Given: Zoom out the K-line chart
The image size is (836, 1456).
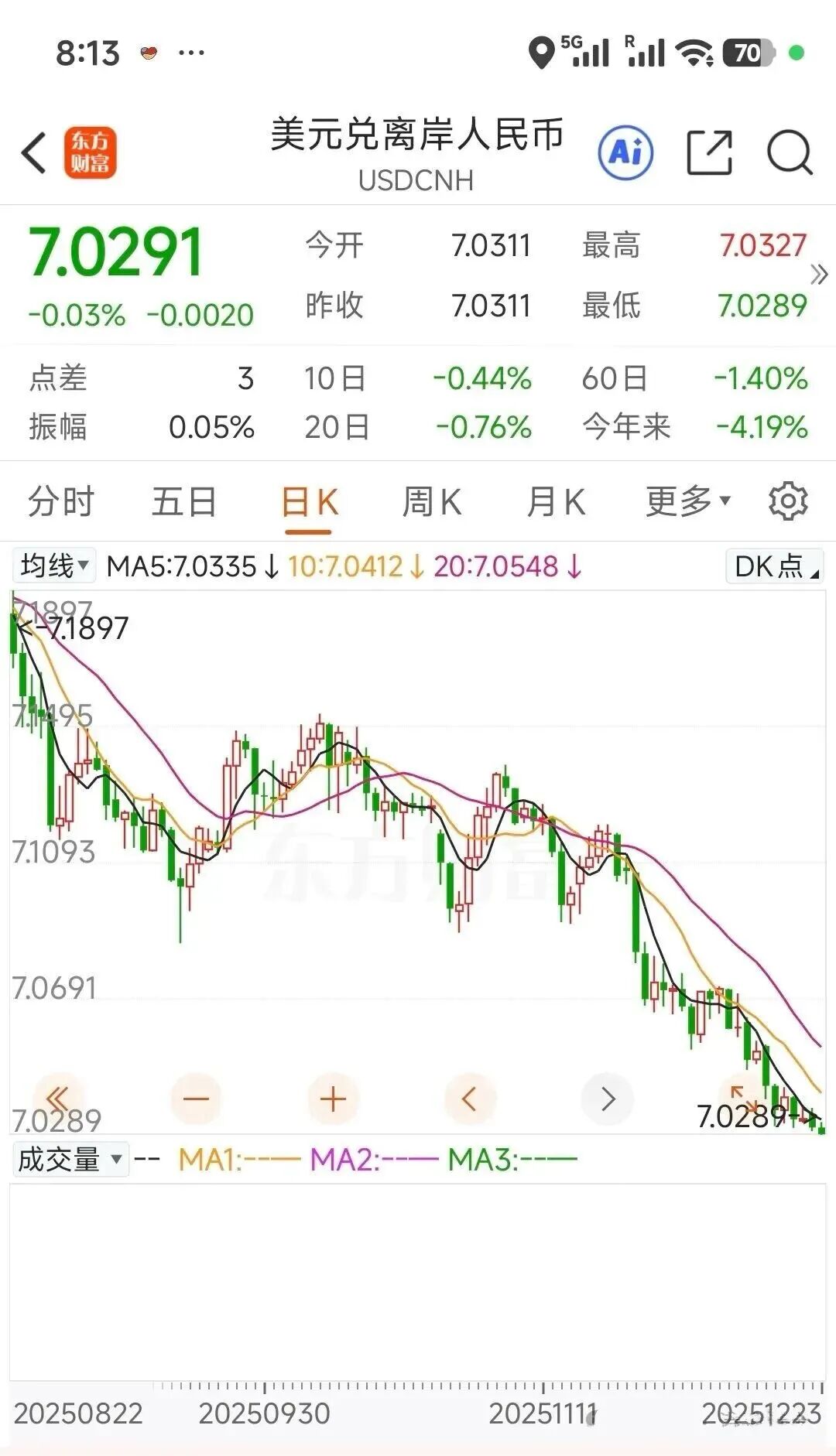Looking at the screenshot, I should (x=196, y=1099).
